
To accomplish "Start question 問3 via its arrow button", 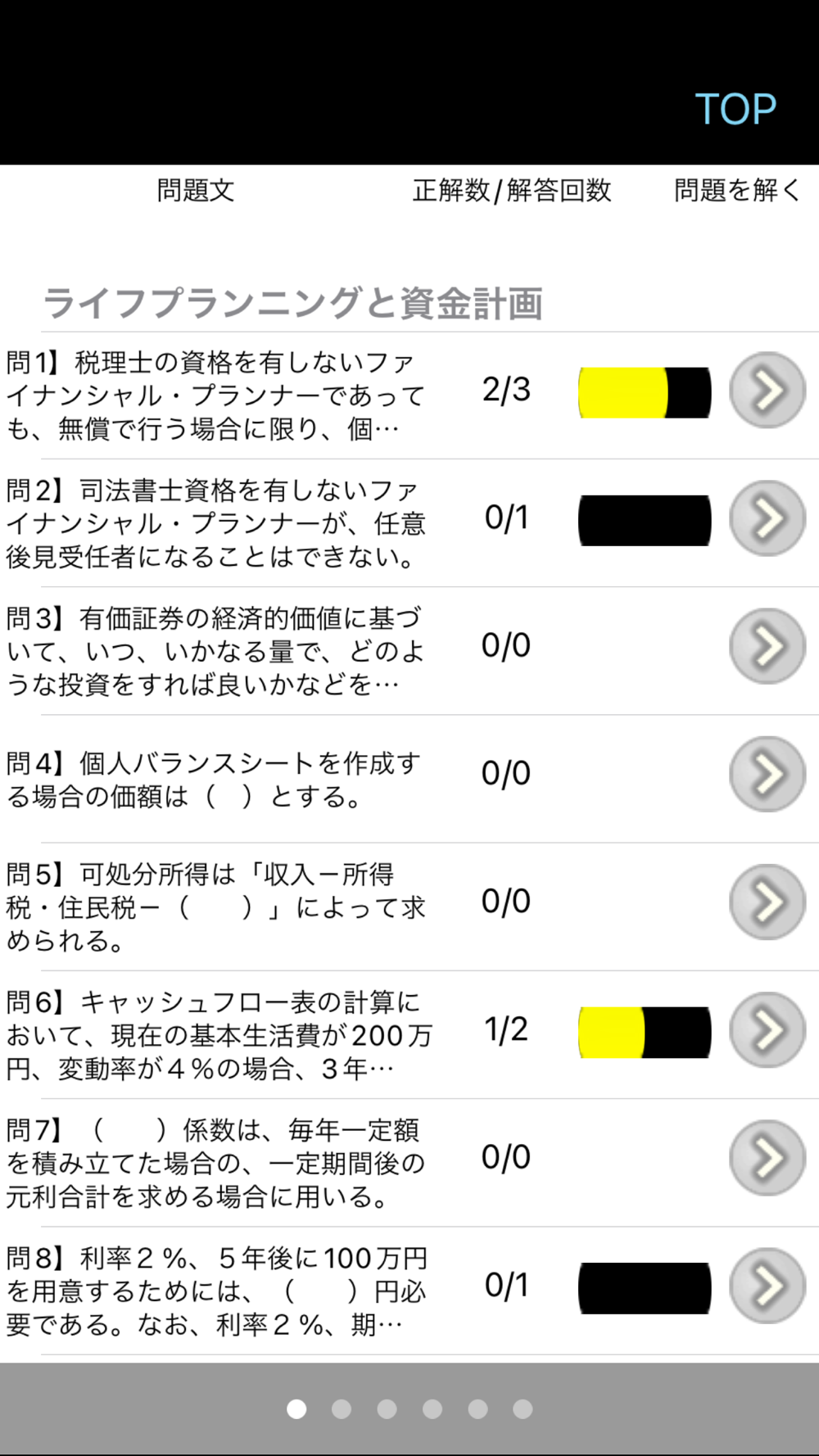I will tap(767, 646).
